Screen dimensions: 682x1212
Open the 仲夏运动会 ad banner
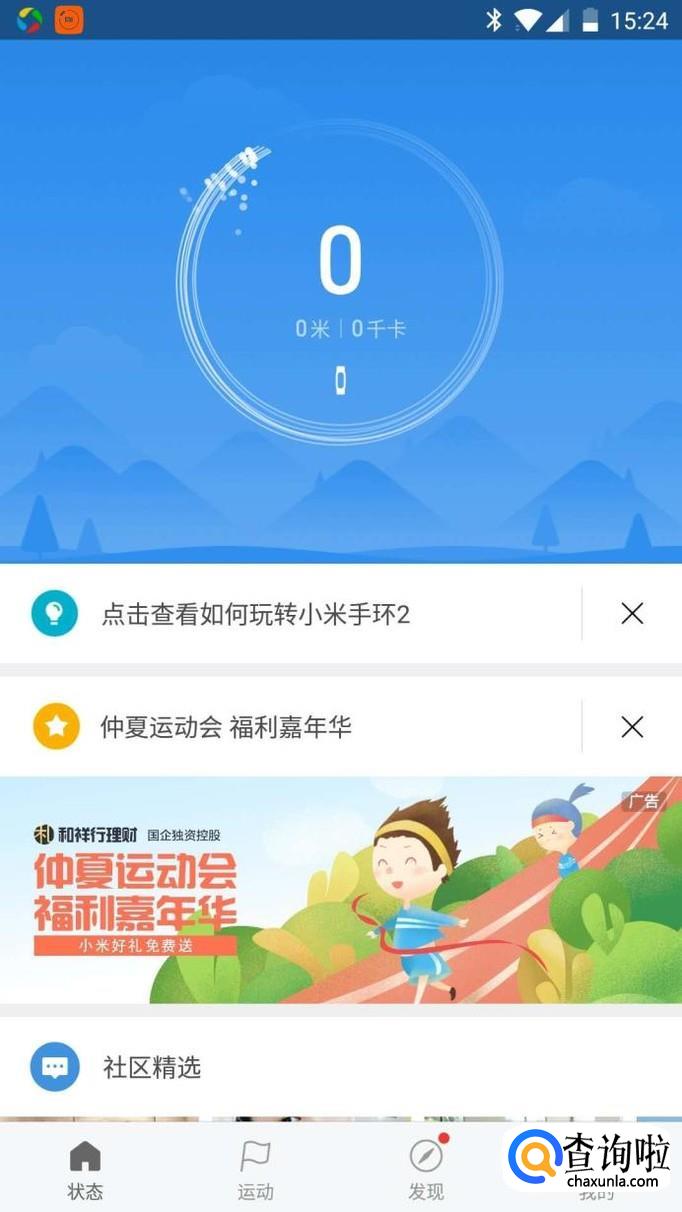click(340, 890)
